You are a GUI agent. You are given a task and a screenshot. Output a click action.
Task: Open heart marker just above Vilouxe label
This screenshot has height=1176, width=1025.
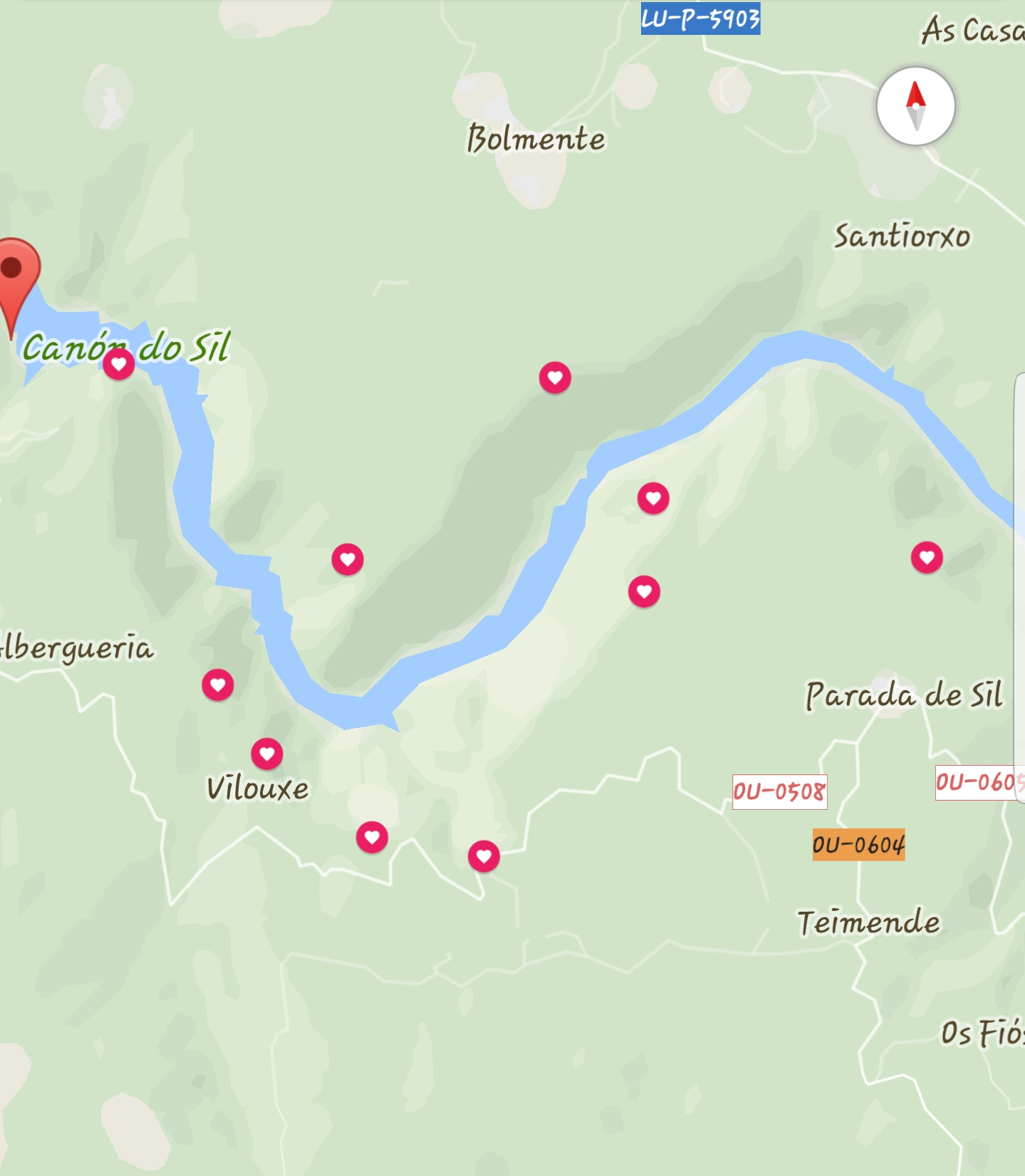(267, 754)
